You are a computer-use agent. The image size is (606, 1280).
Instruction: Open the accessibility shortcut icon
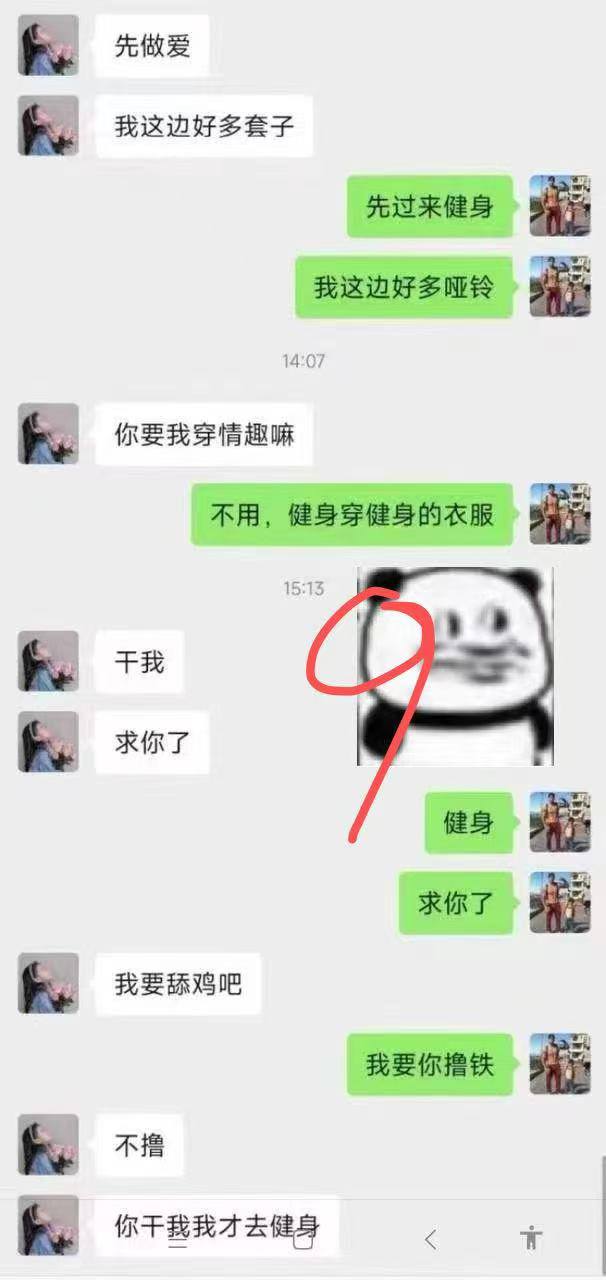[531, 1238]
